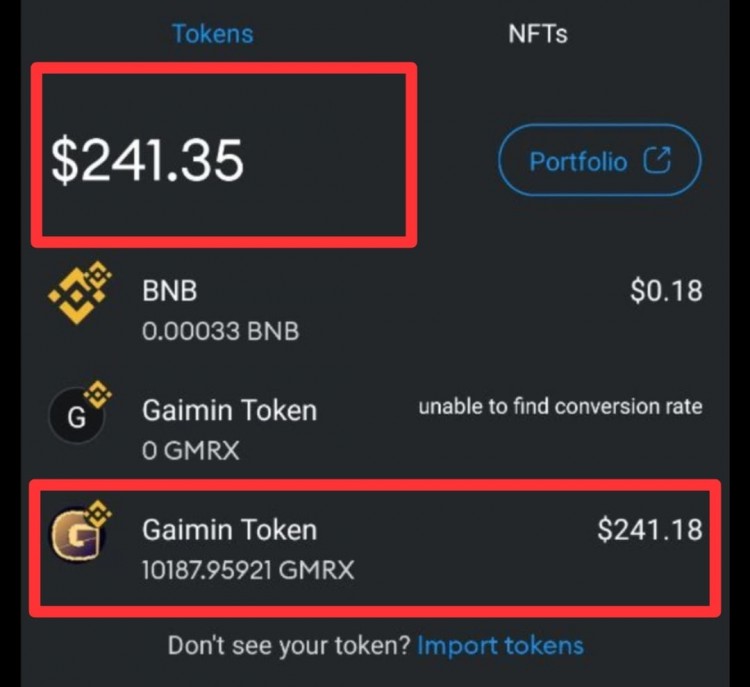Tap the Import tokens link
The height and width of the screenshot is (687, 750).
(500, 645)
